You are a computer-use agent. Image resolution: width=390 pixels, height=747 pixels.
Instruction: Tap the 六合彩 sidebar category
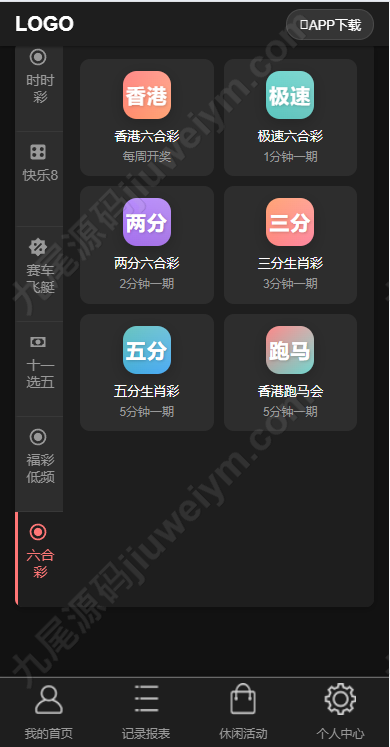(x=40, y=559)
